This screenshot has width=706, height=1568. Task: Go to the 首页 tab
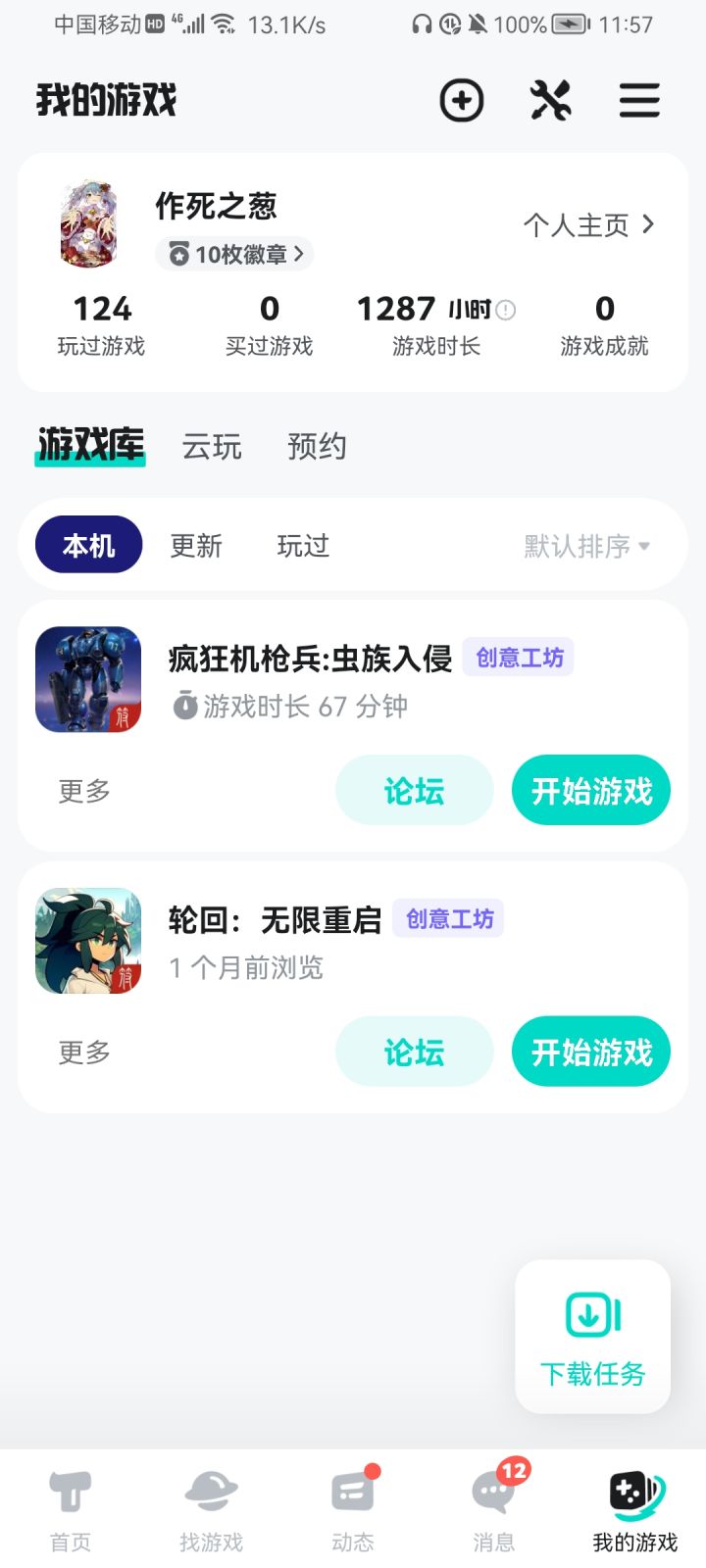[x=71, y=1511]
